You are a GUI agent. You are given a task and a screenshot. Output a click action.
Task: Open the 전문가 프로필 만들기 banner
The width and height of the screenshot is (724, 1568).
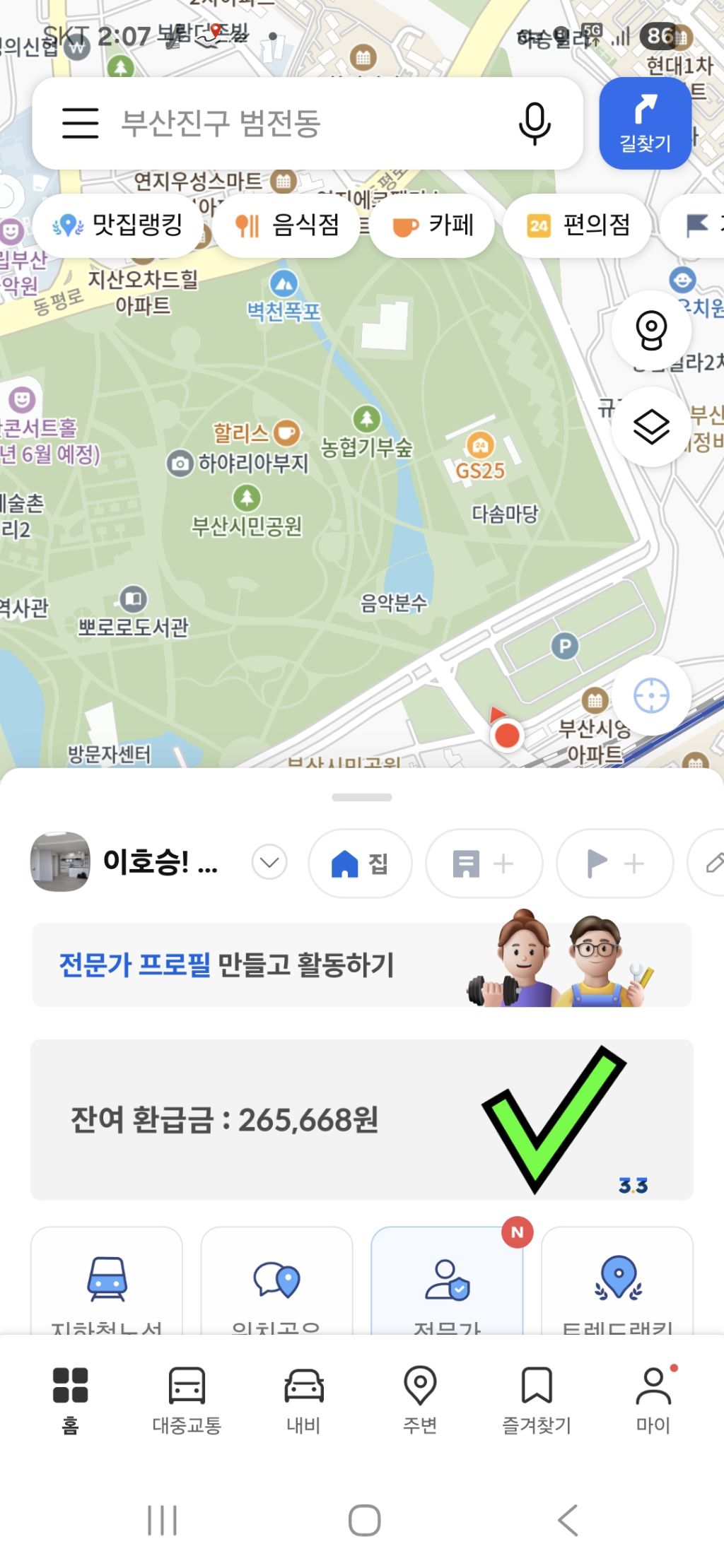coord(361,964)
